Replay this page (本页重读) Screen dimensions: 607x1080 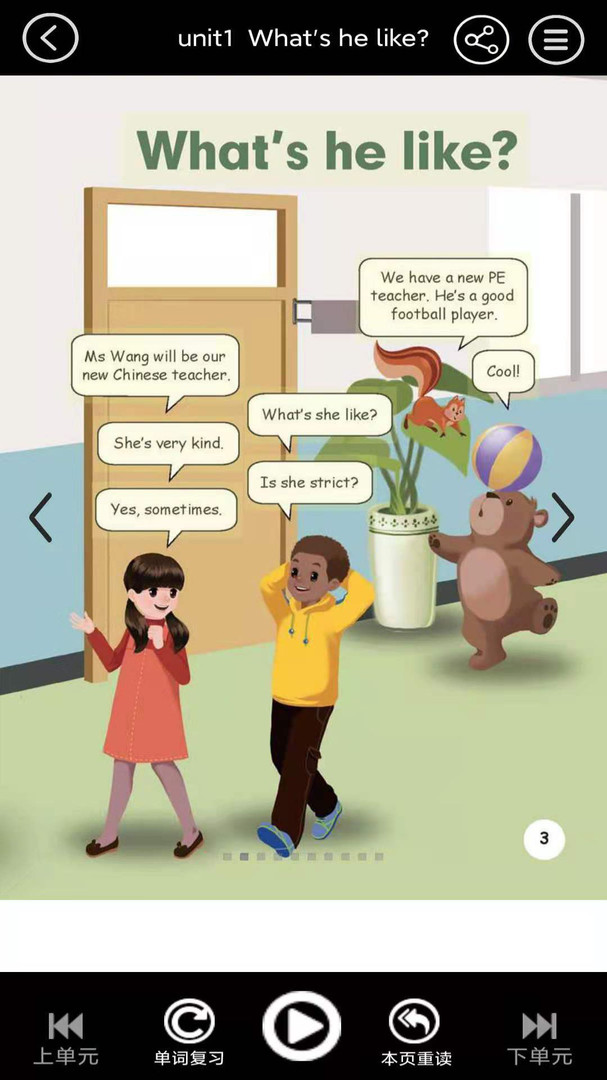(x=416, y=1032)
